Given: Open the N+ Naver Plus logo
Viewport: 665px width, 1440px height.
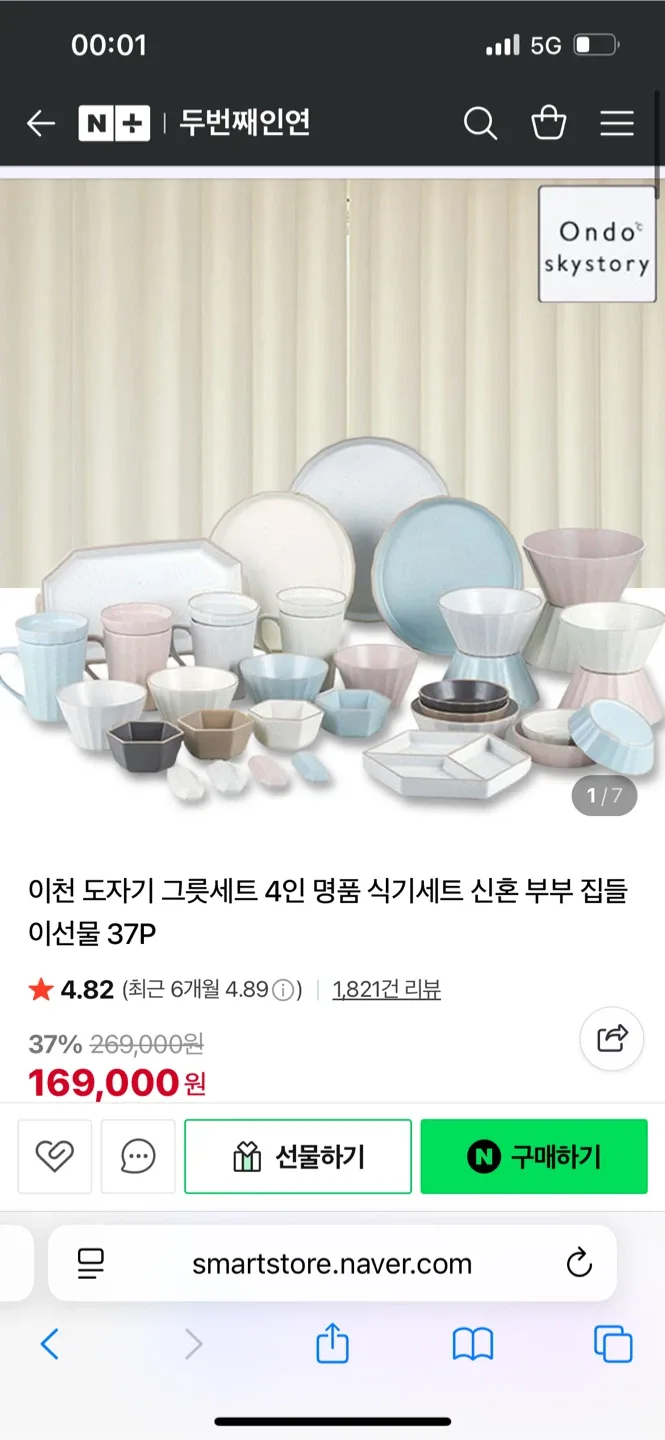Looking at the screenshot, I should pos(114,124).
